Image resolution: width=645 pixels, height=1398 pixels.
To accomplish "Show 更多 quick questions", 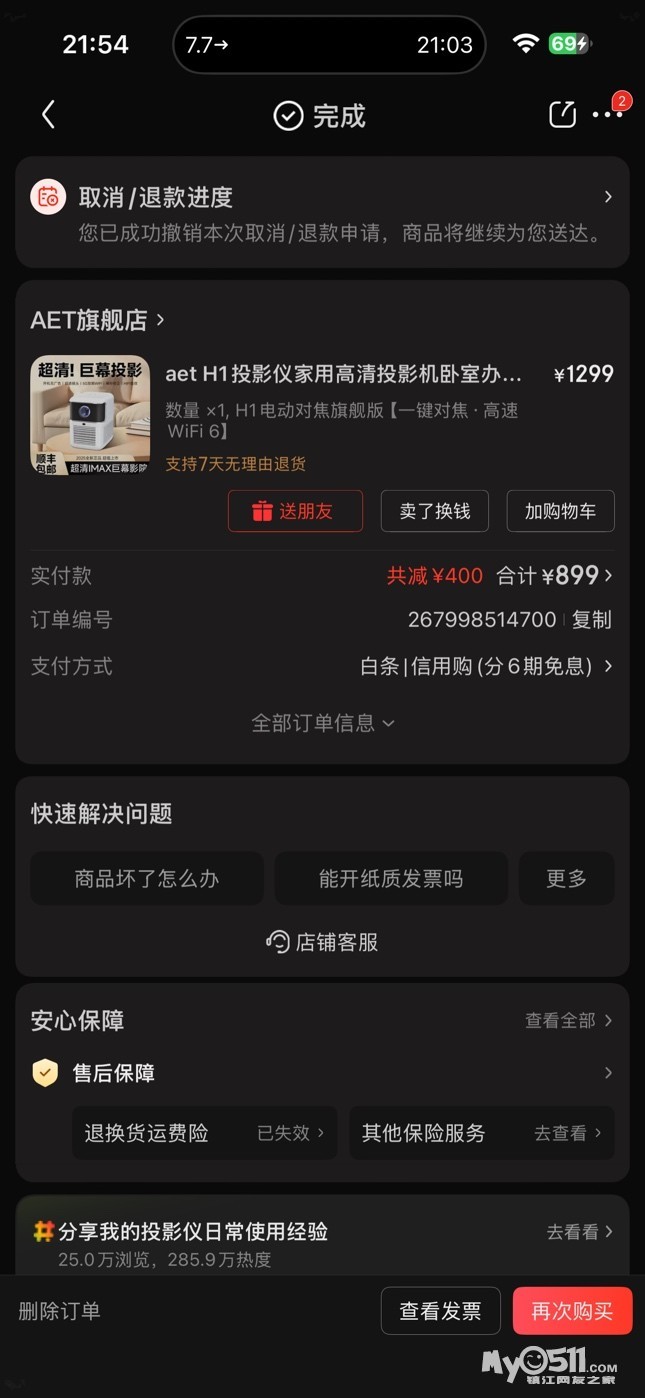I will click(566, 879).
